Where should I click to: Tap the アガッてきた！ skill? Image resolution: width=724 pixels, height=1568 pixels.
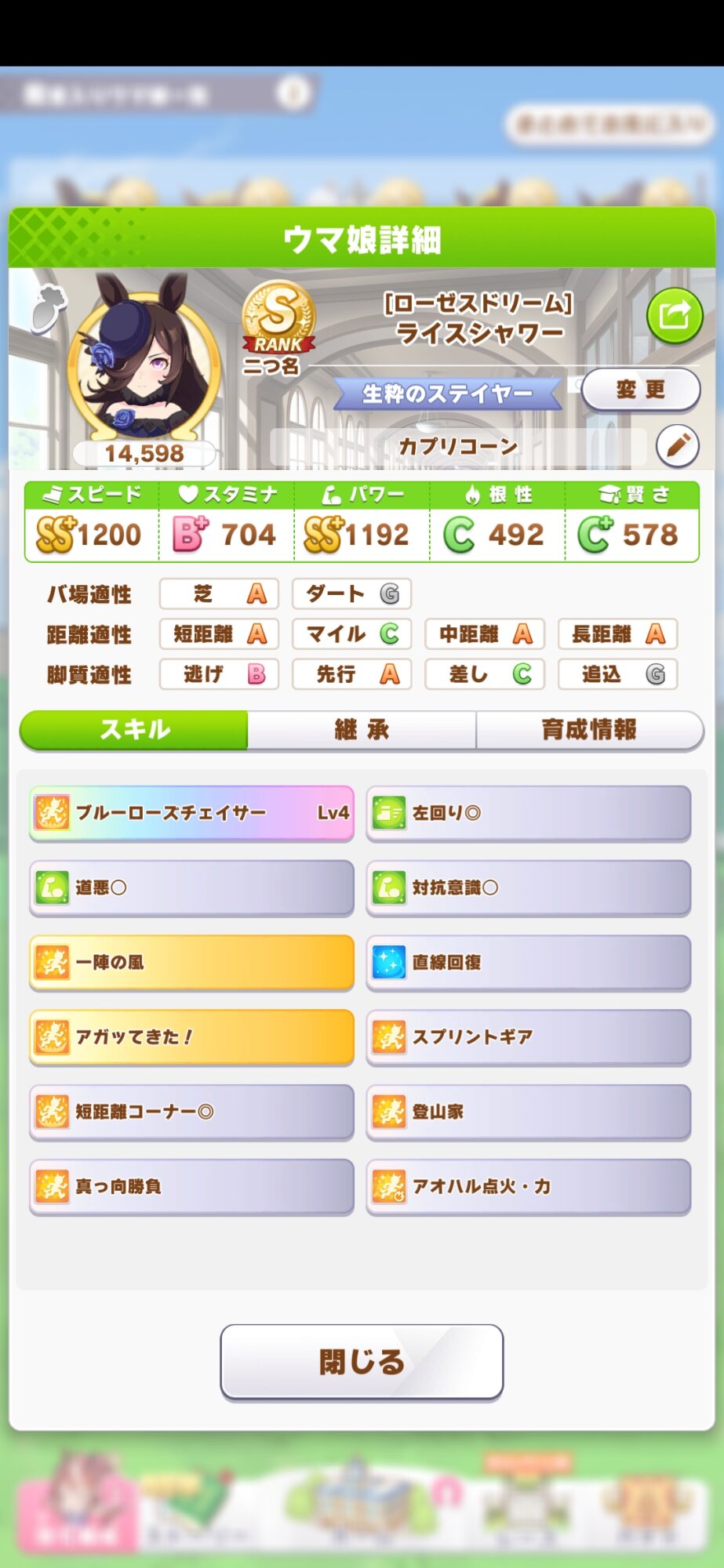click(x=191, y=1036)
